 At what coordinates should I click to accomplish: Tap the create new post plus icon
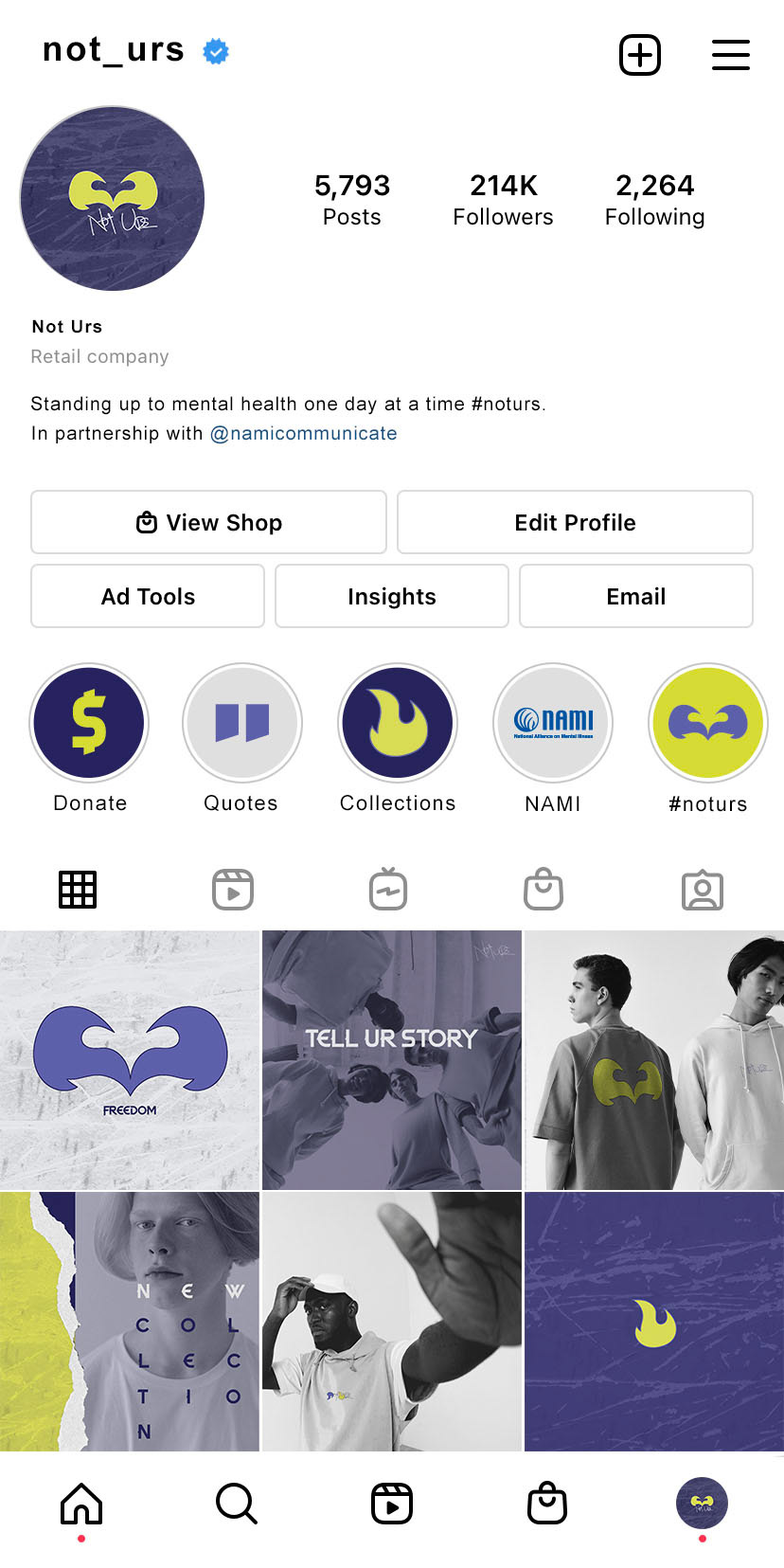pyautogui.click(x=640, y=55)
